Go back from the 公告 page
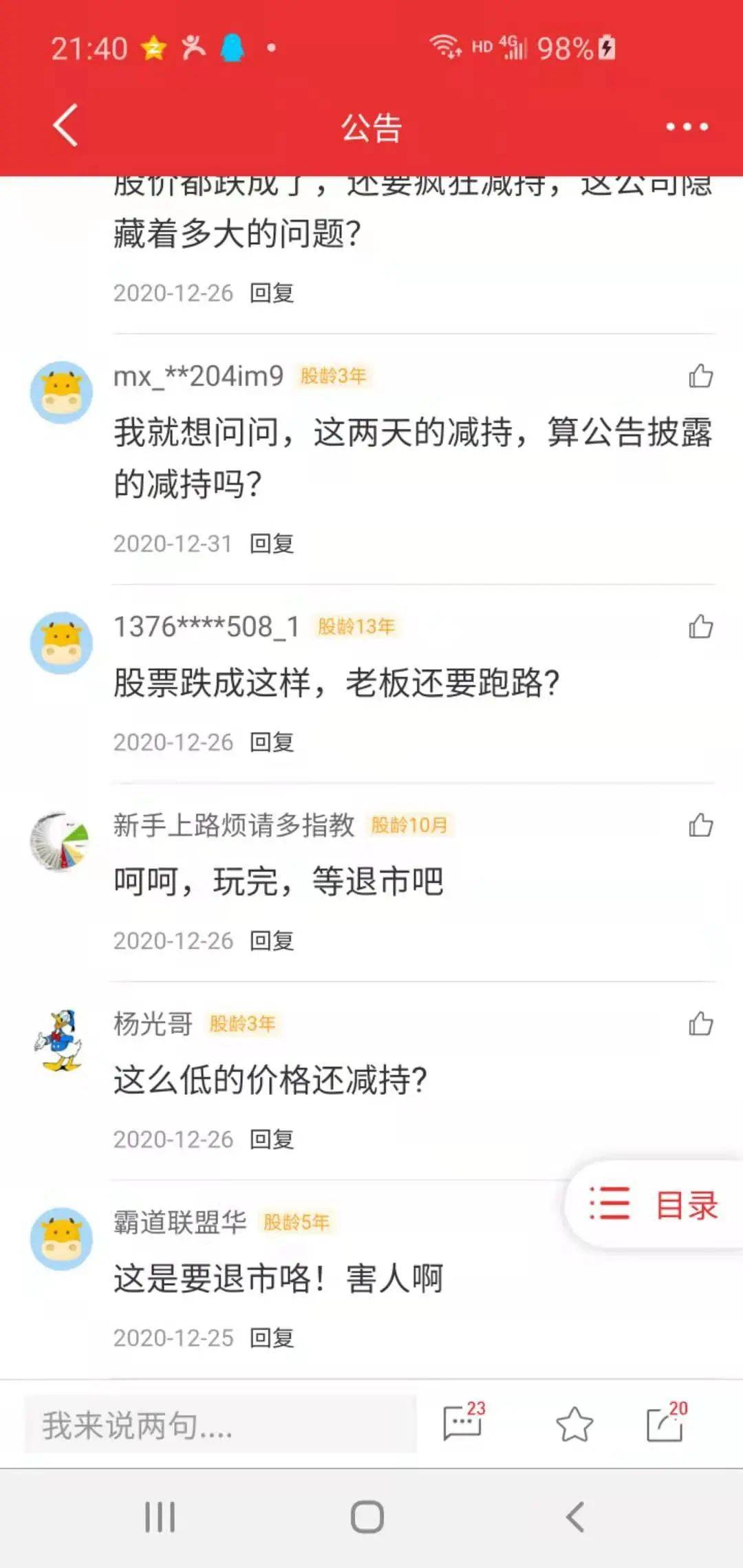This screenshot has height=1568, width=743. click(66, 126)
